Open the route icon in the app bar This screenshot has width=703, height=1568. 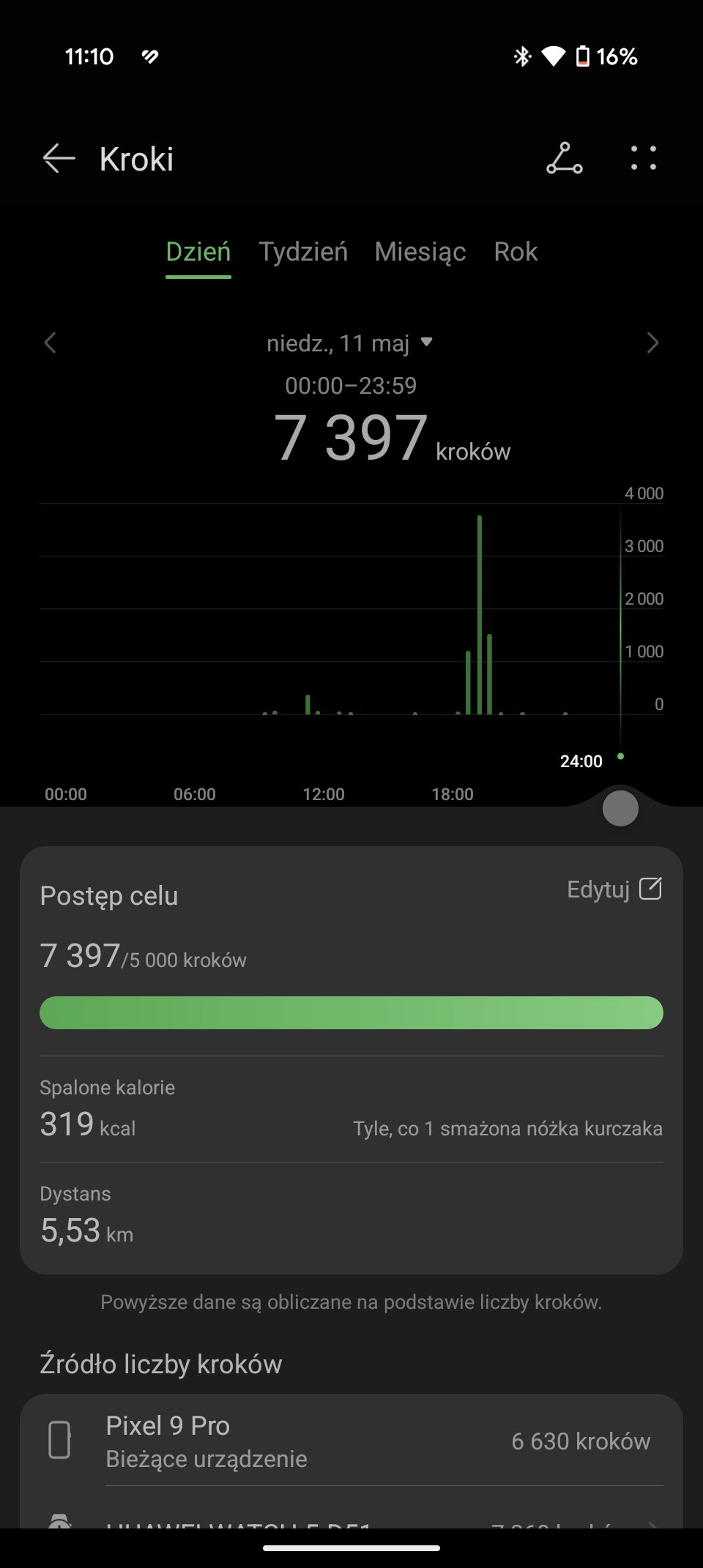pos(565,158)
